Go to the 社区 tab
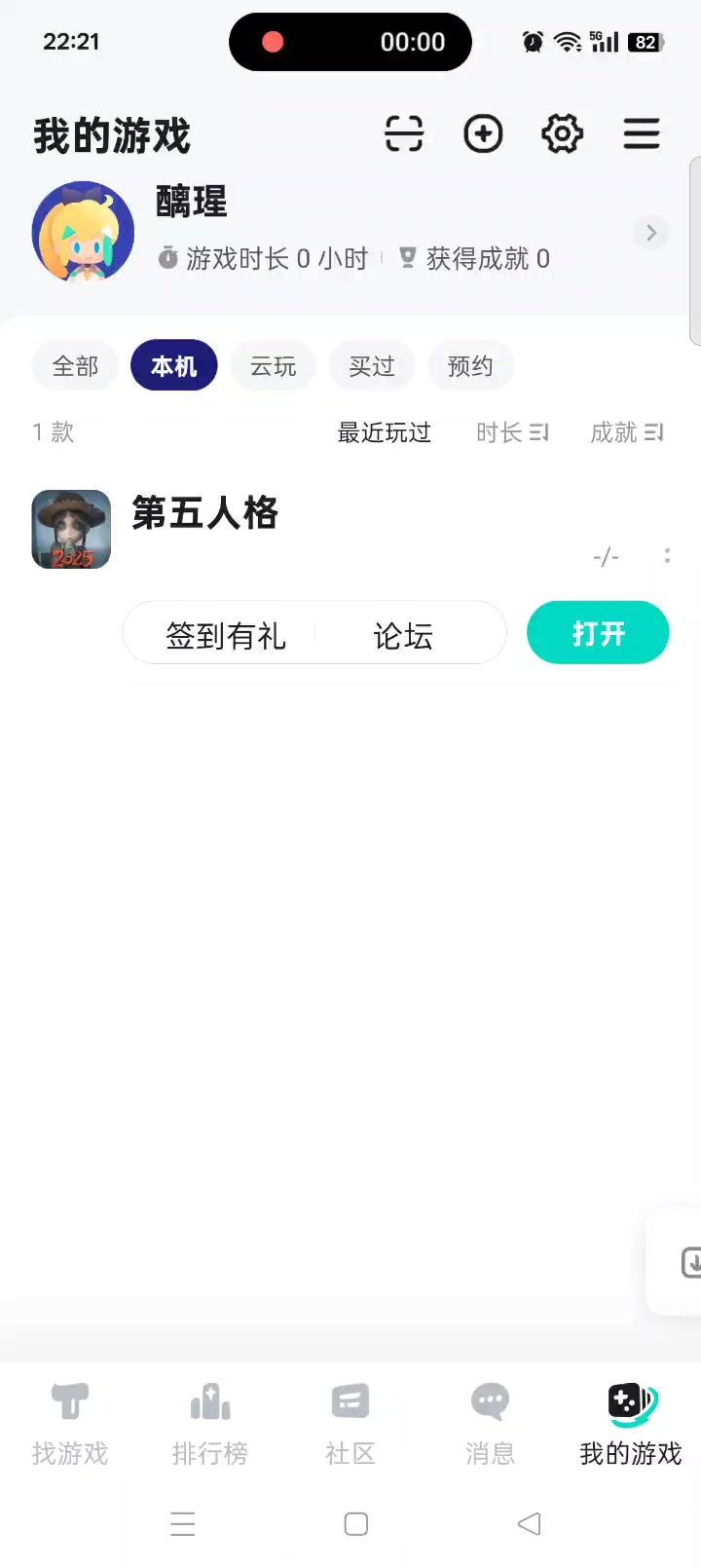 point(350,1424)
